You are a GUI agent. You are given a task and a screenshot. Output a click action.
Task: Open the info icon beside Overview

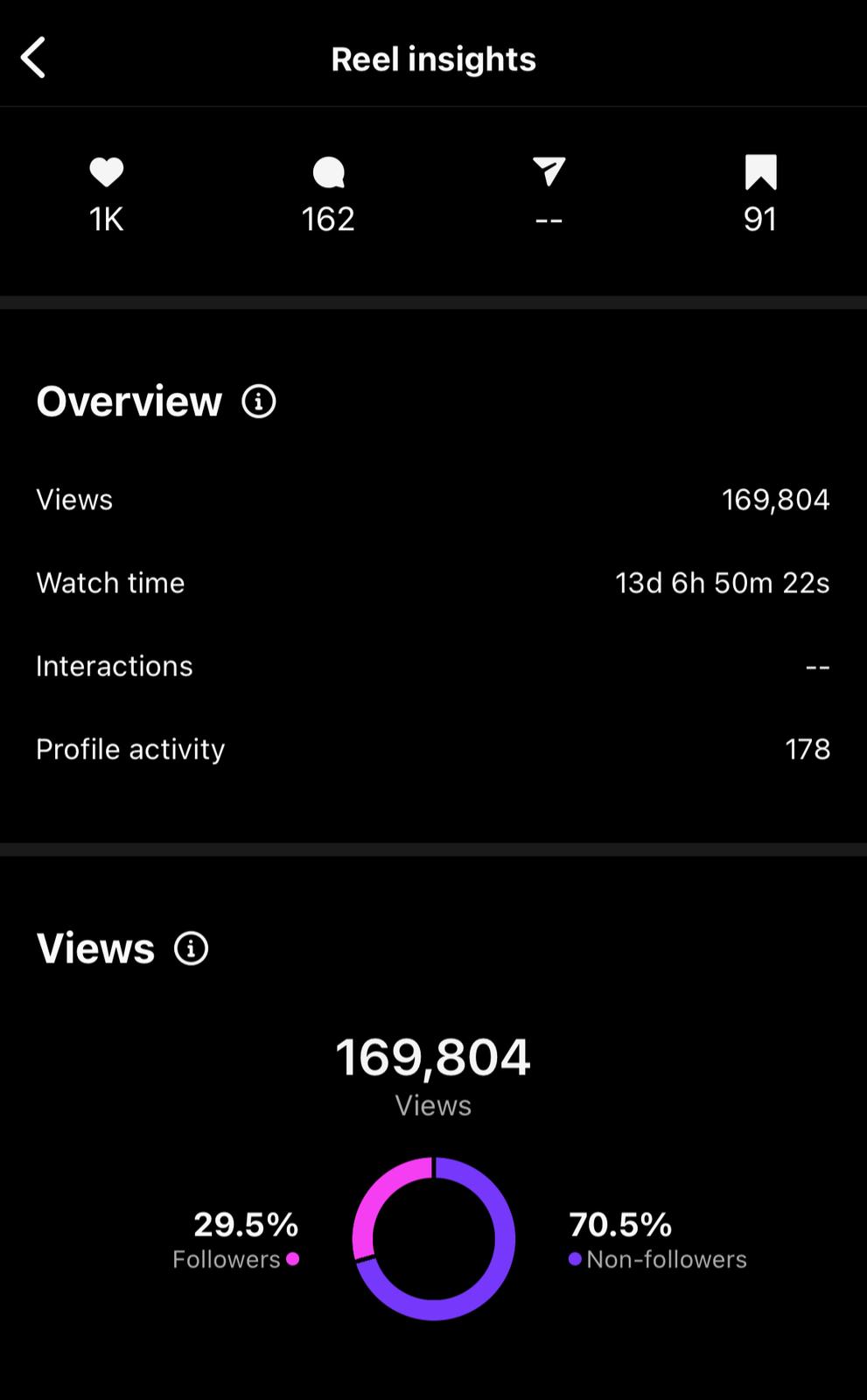pos(259,402)
